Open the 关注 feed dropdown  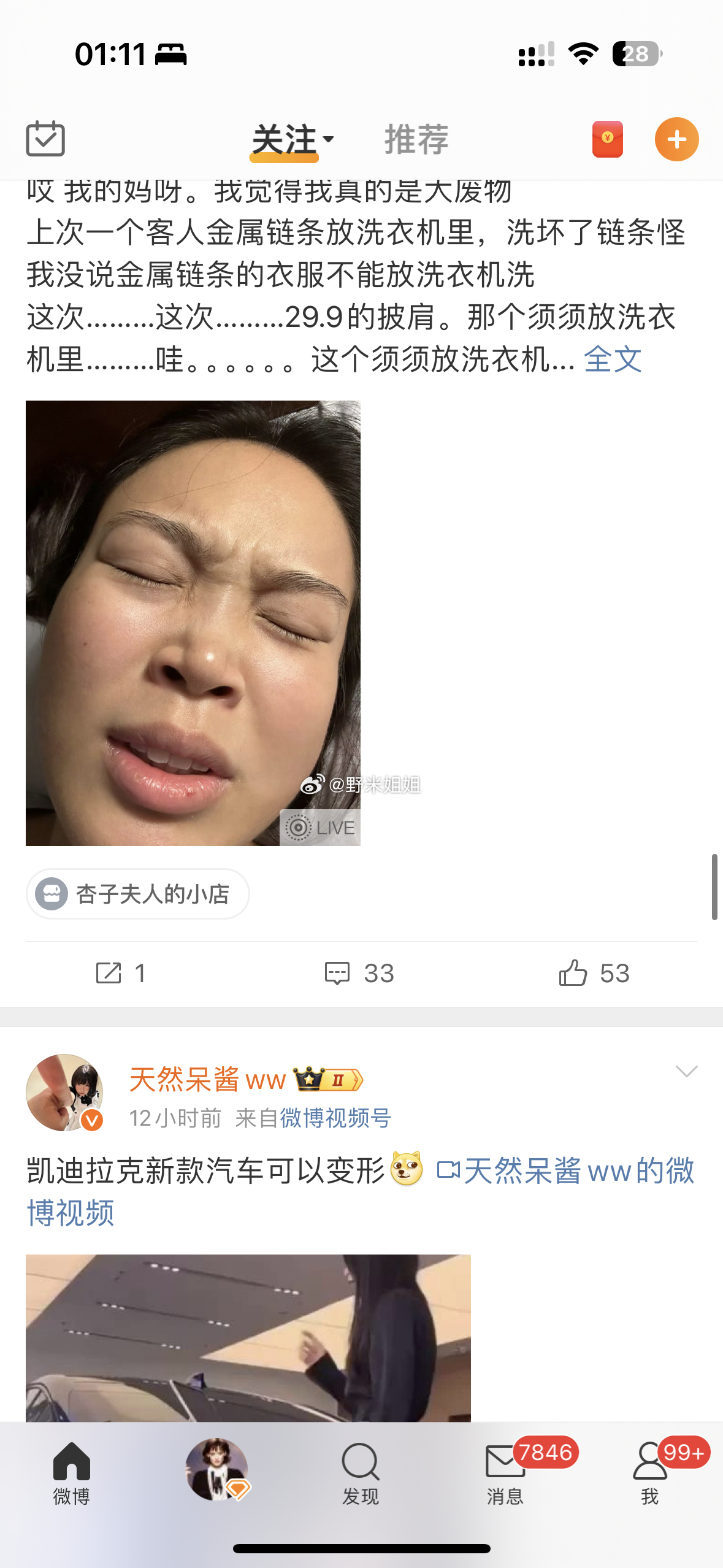pos(293,140)
